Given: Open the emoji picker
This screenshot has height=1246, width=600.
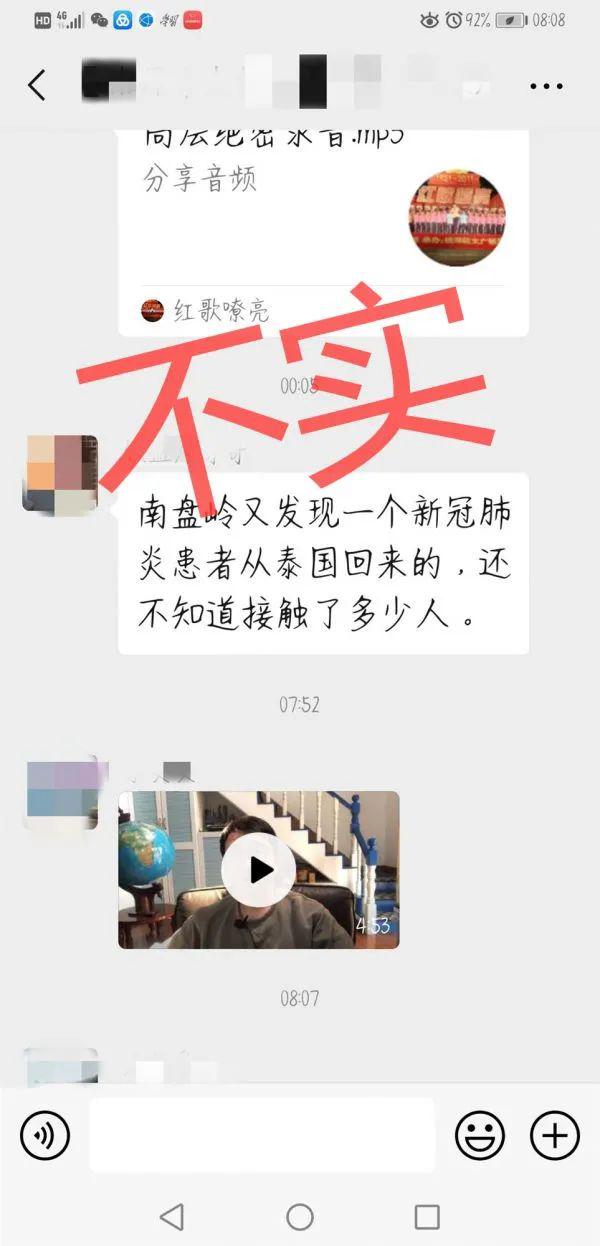Looking at the screenshot, I should (x=480, y=1135).
